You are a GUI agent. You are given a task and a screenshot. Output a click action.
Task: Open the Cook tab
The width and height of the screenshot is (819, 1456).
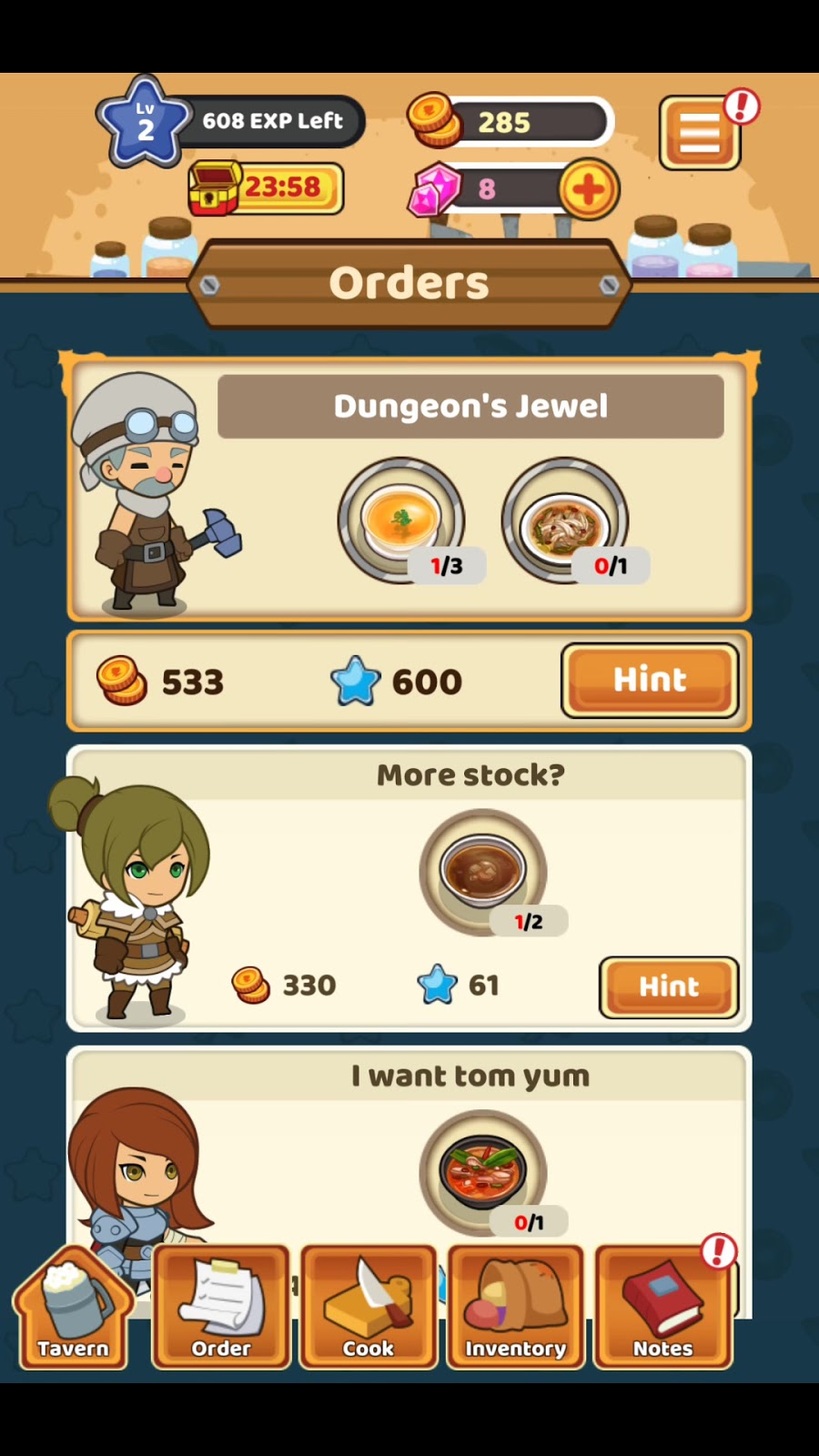(x=369, y=1307)
